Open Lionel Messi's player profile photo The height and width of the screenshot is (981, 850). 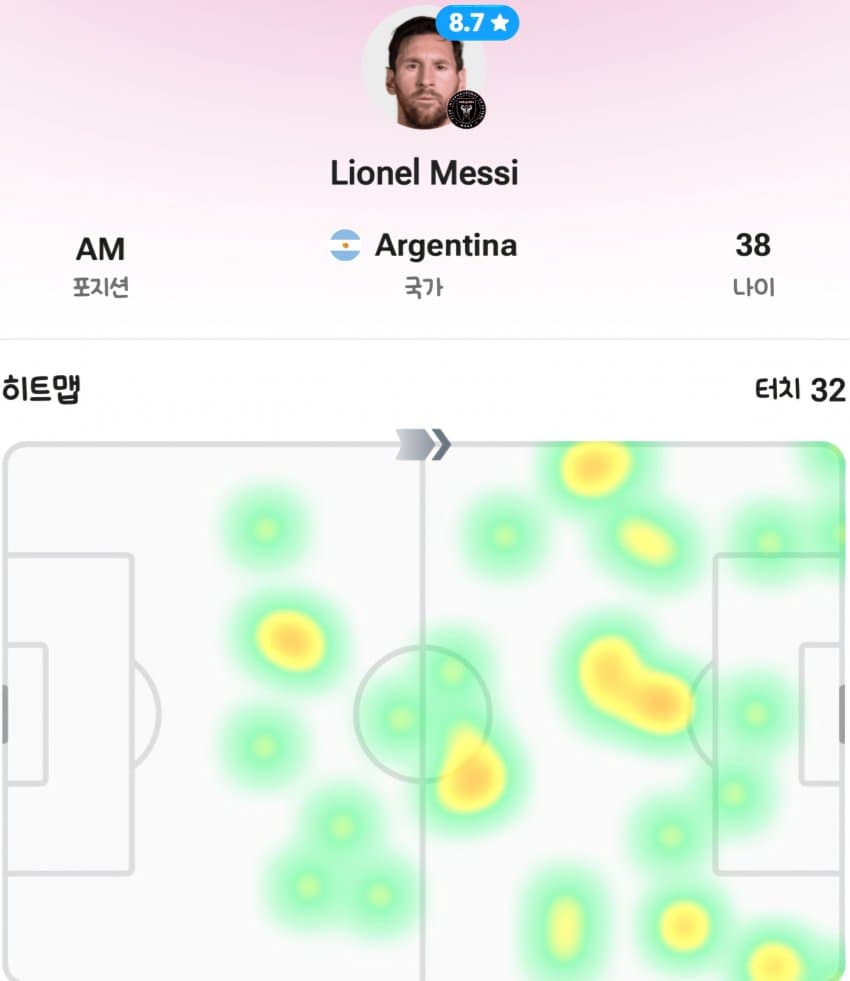point(422,74)
